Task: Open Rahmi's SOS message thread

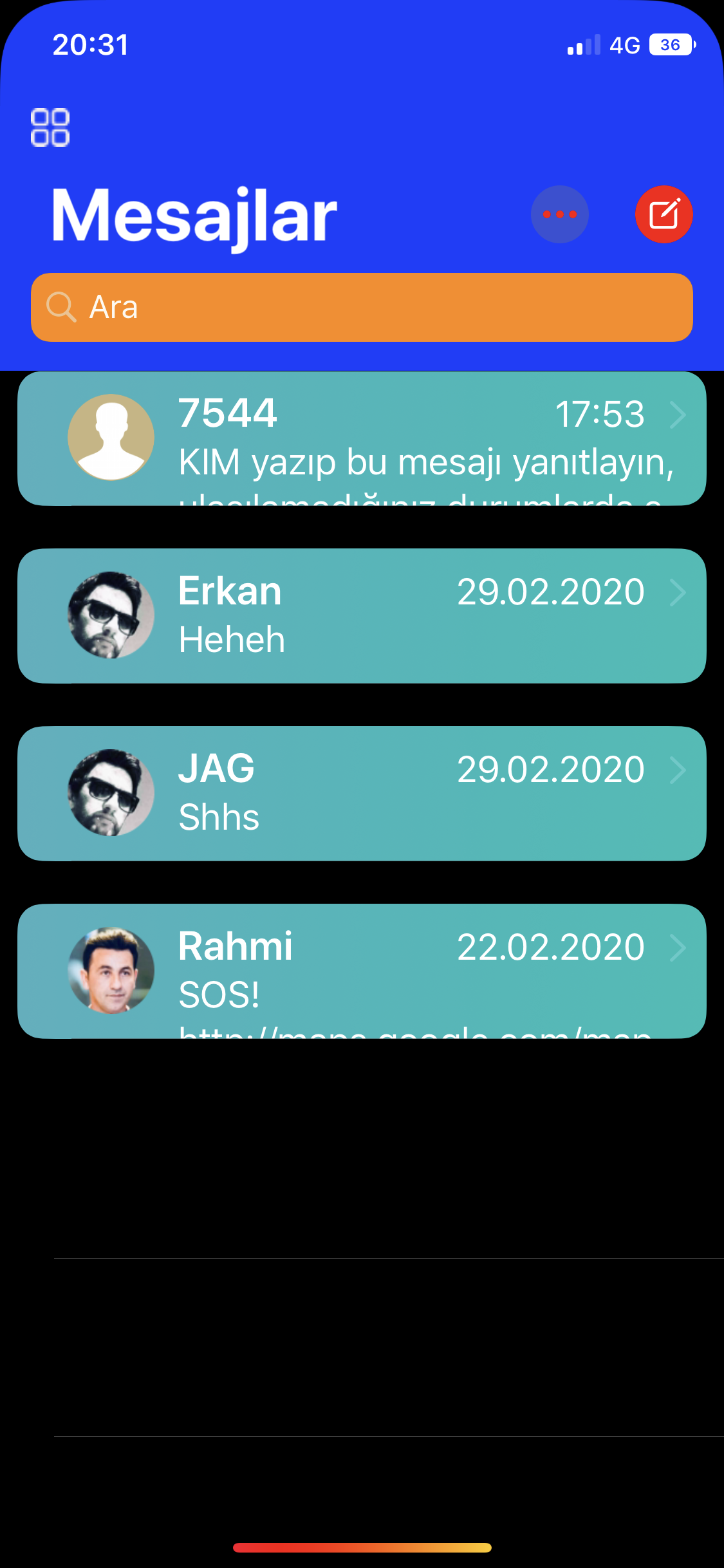Action: pyautogui.click(x=362, y=971)
